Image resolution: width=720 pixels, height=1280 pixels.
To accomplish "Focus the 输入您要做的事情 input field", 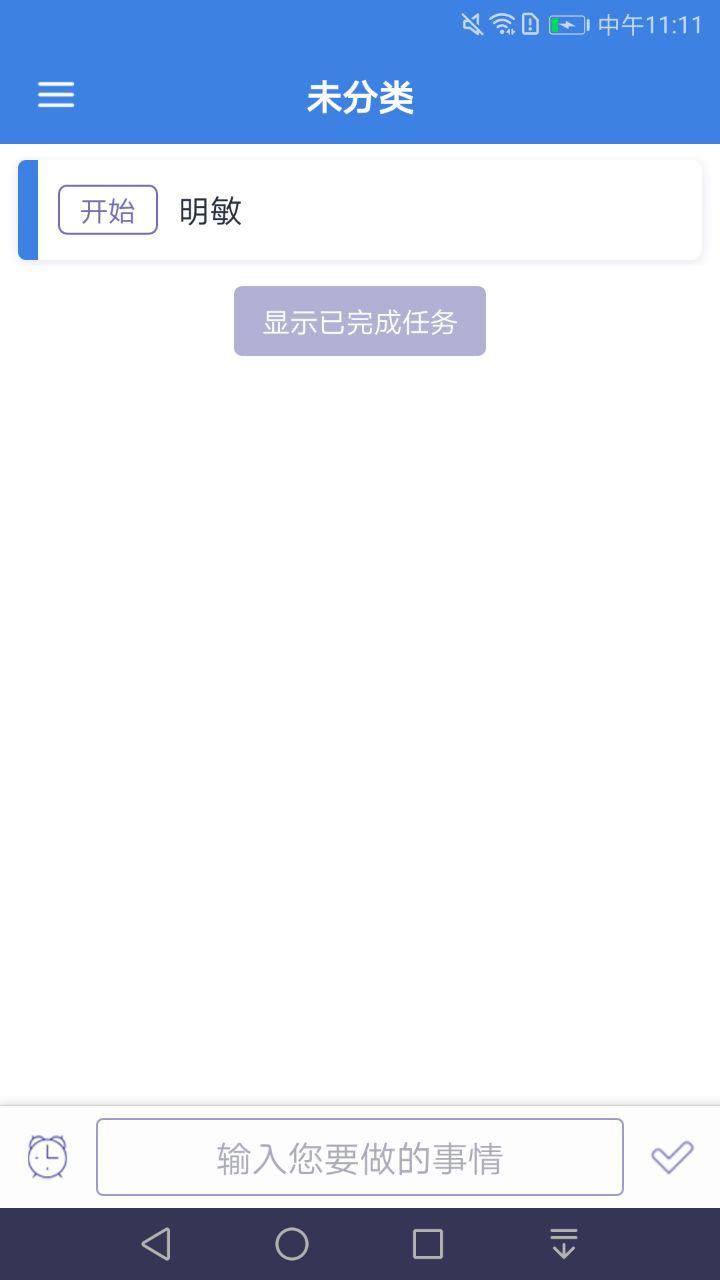I will pos(360,1157).
